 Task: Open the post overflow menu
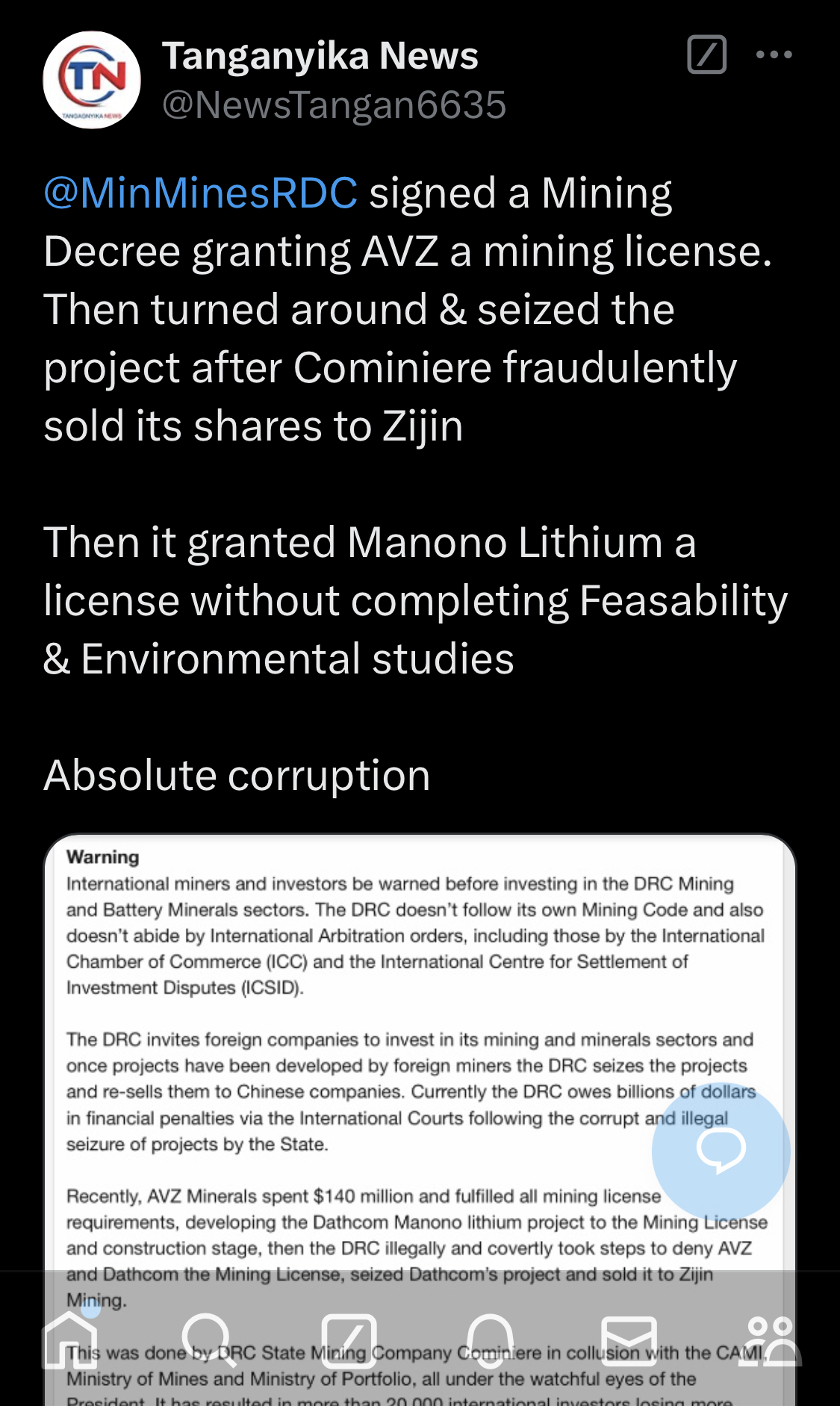[x=774, y=55]
